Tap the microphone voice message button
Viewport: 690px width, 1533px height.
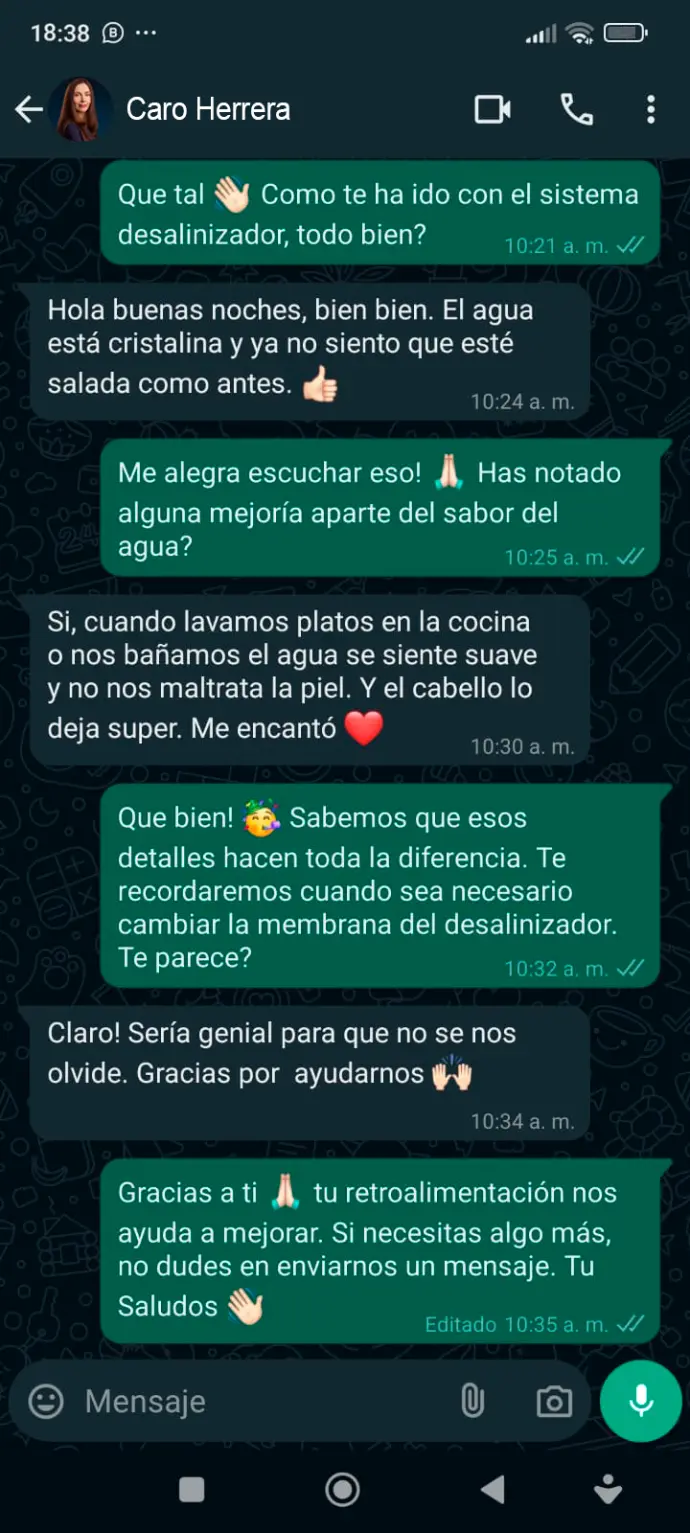point(640,1400)
